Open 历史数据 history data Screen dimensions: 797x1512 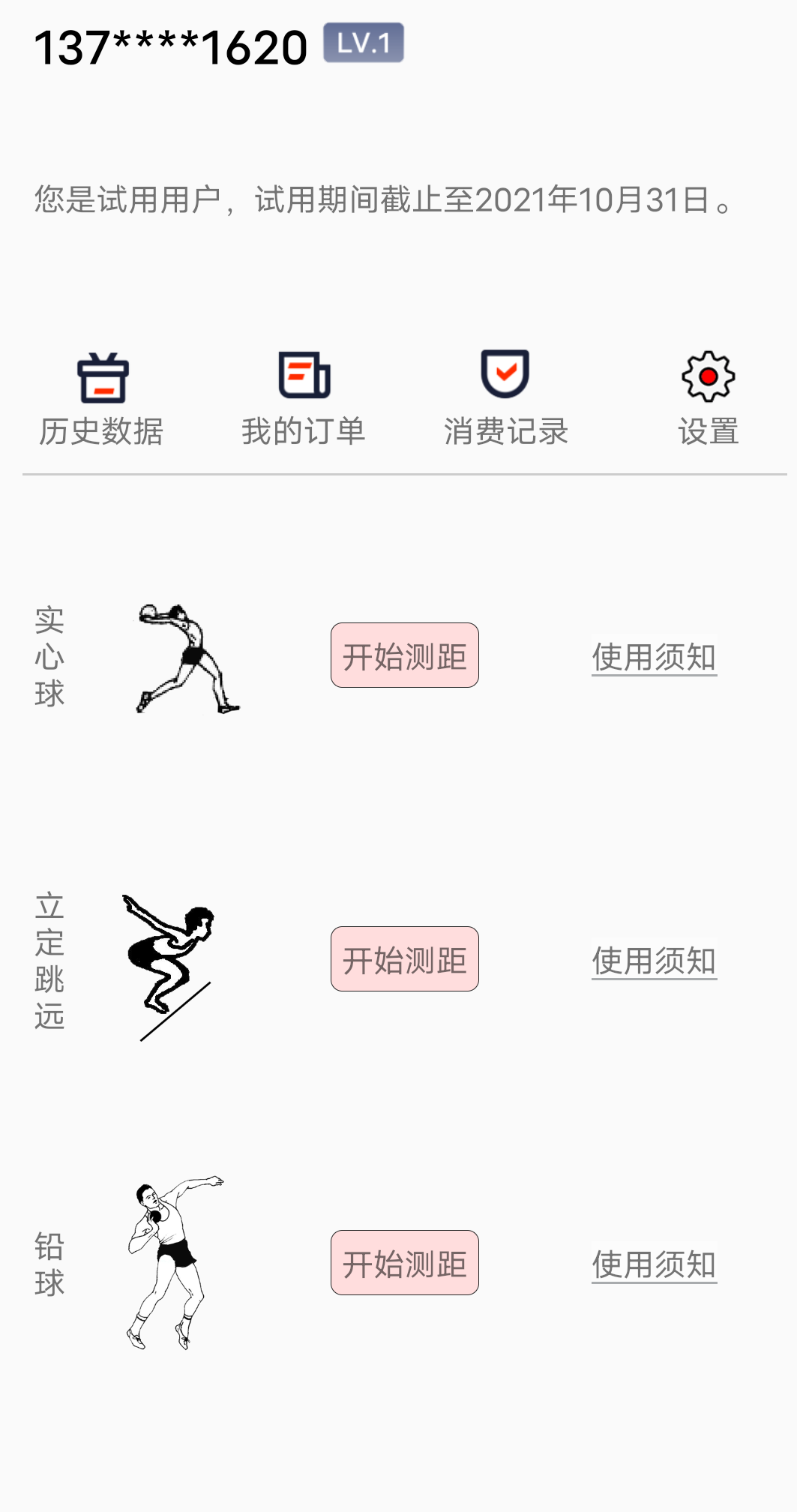pos(102,399)
